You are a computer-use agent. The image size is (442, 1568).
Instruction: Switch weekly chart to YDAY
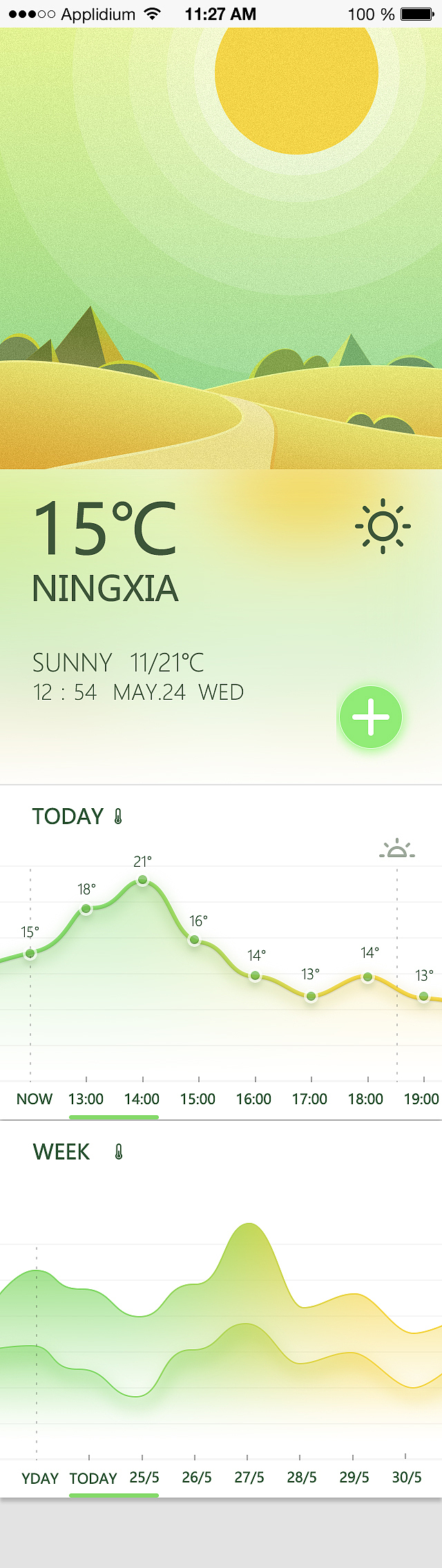click(x=39, y=1478)
